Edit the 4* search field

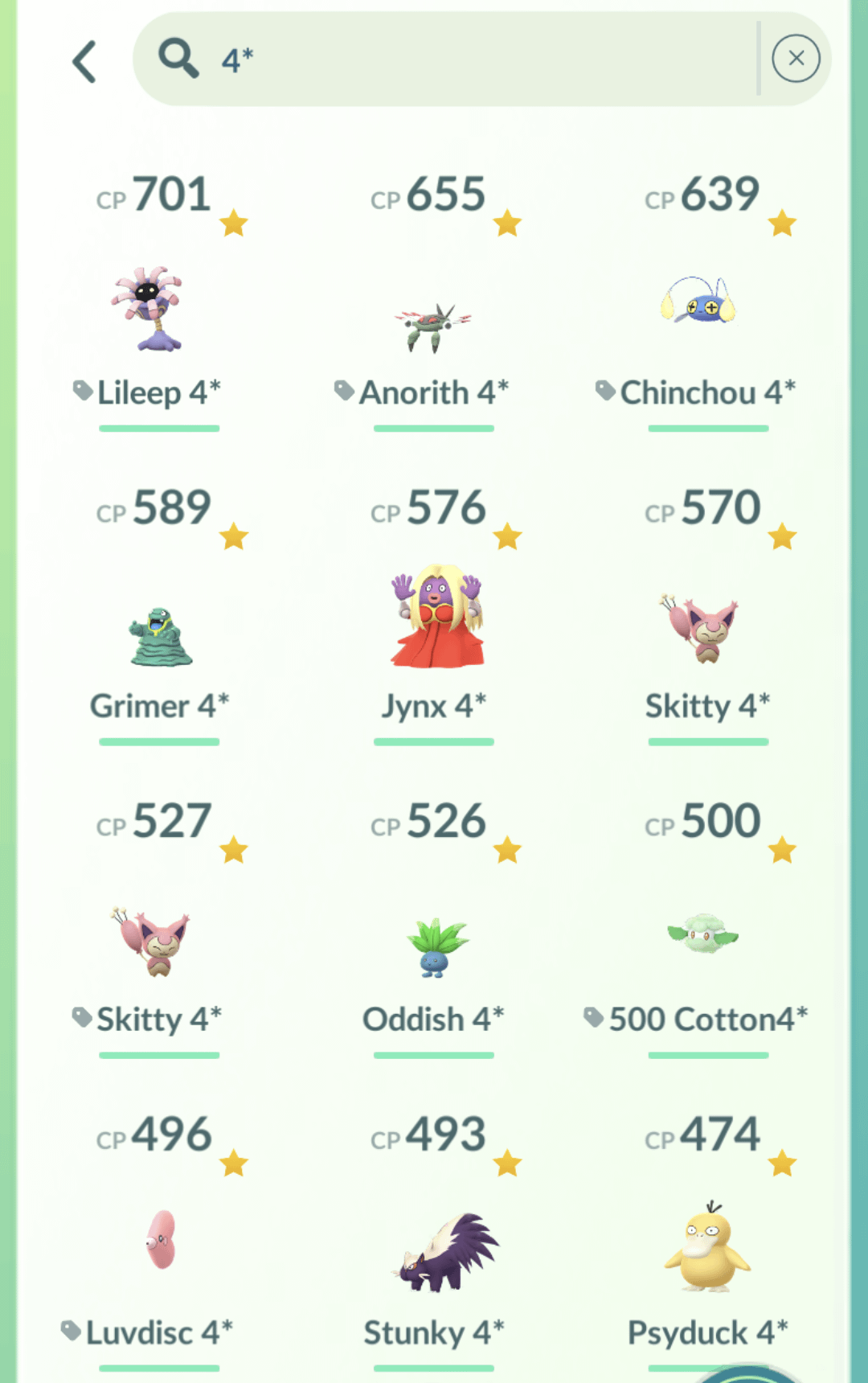482,60
